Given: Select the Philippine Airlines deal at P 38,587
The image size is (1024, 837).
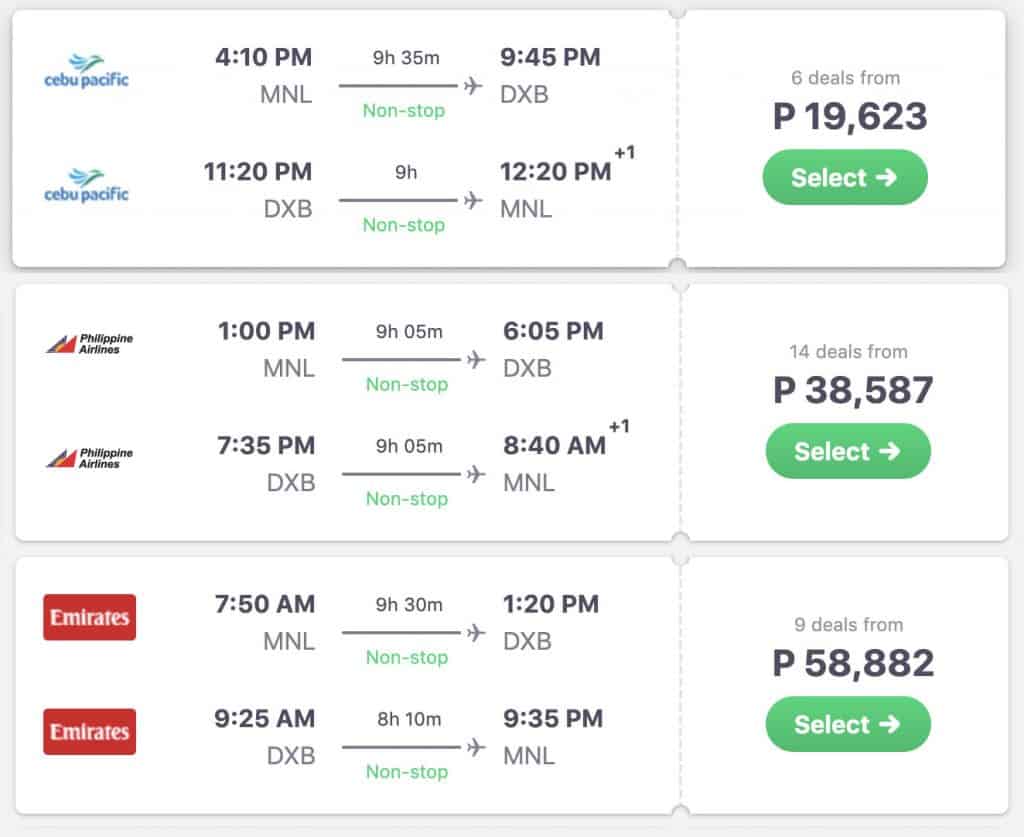Looking at the screenshot, I should pyautogui.click(x=847, y=451).
